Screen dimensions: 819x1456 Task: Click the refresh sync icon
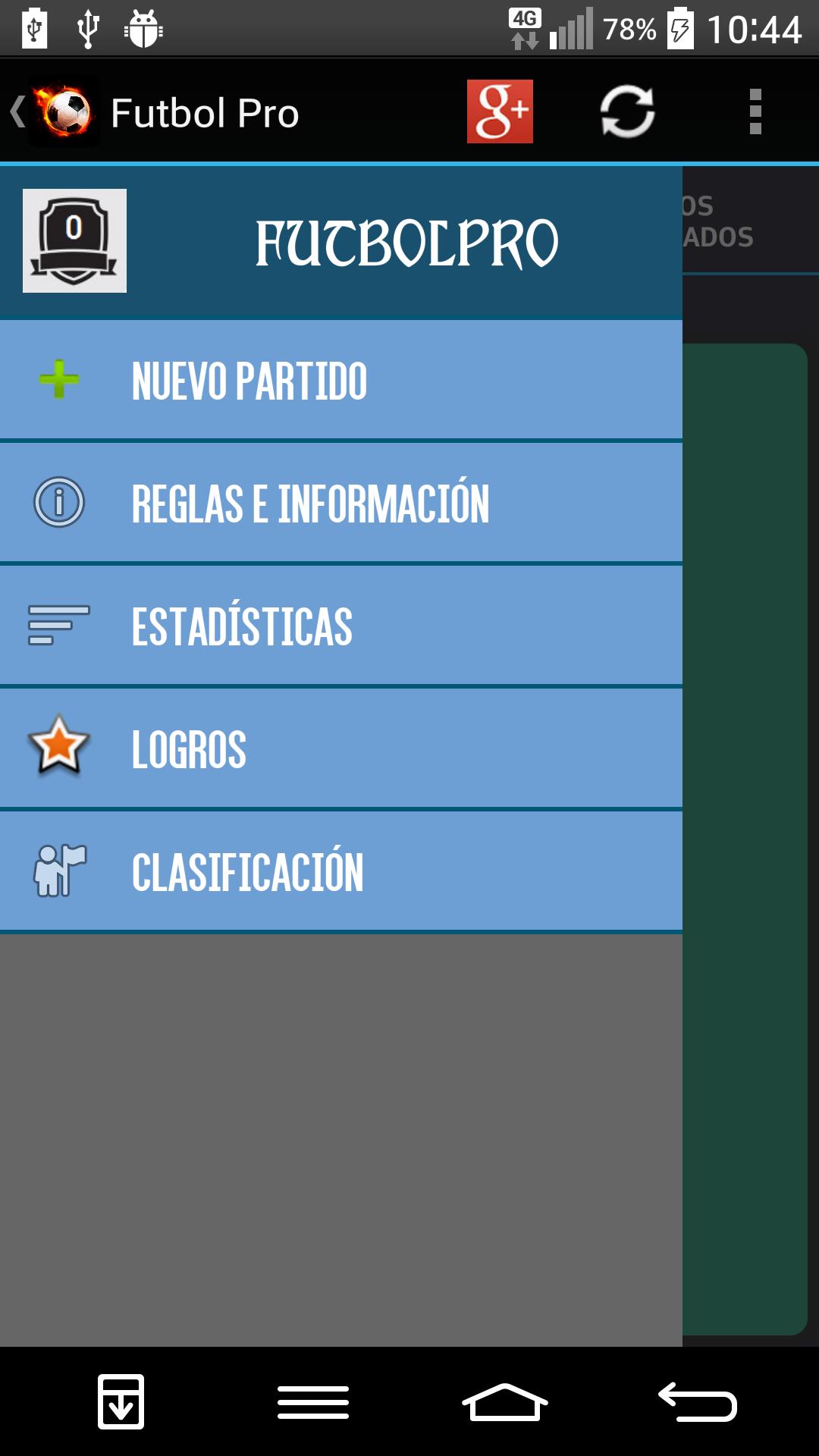(628, 111)
